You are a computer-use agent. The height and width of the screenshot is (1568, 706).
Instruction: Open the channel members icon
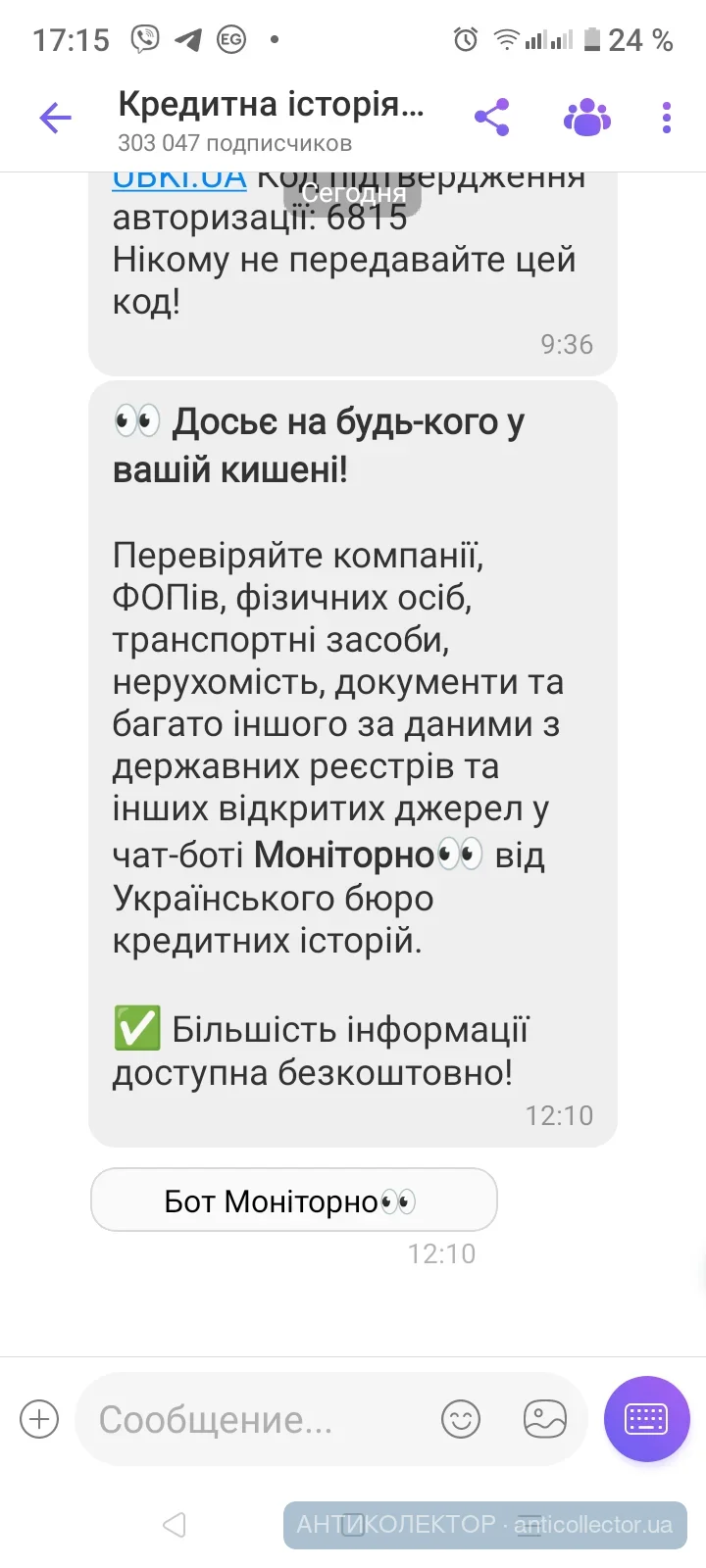point(586,118)
